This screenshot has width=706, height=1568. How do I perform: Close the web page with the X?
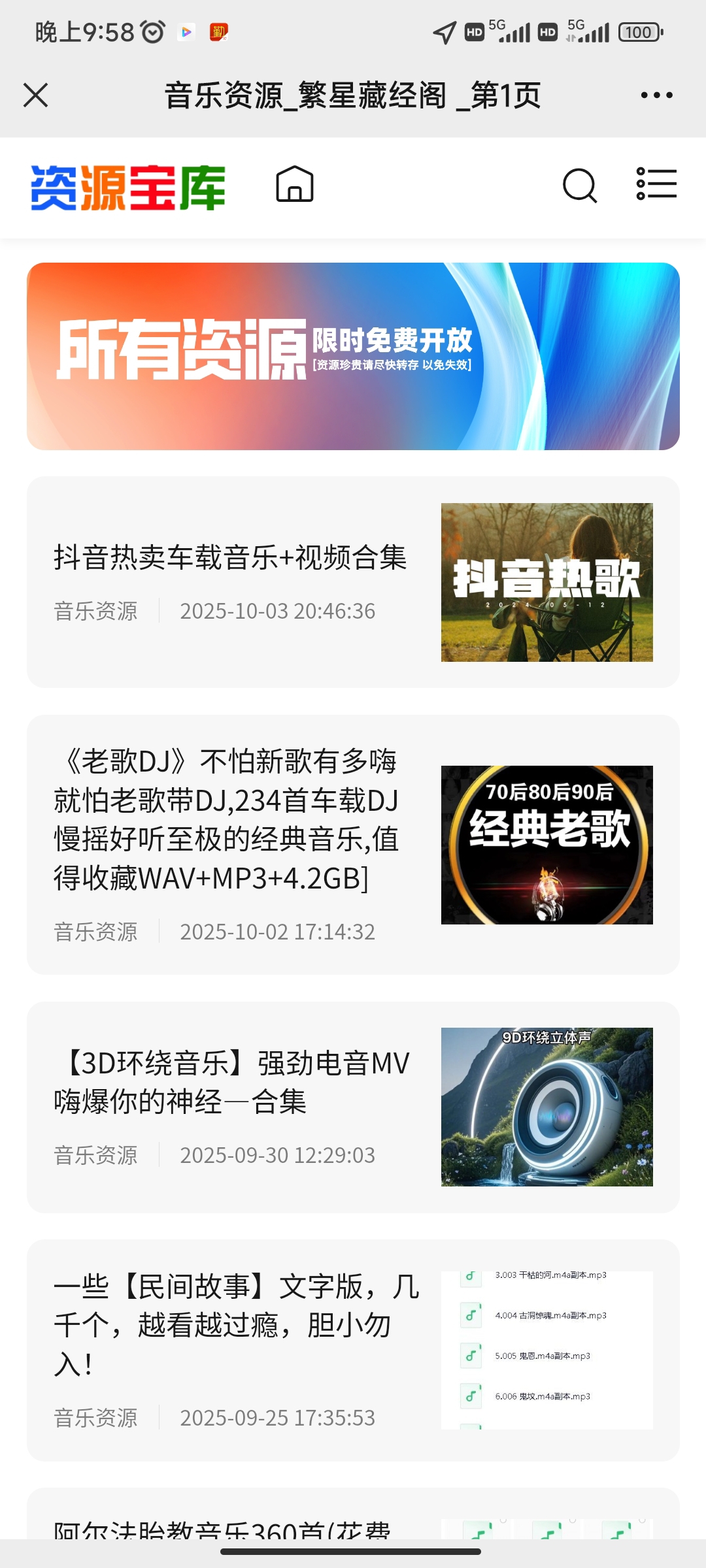[36, 95]
